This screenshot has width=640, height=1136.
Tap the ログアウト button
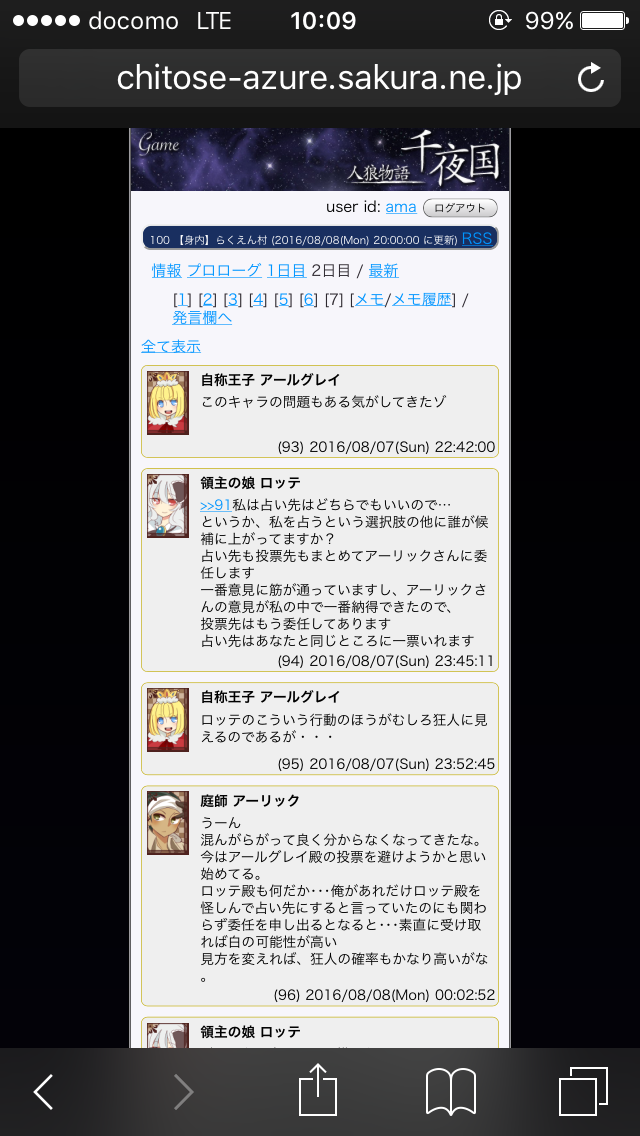460,208
